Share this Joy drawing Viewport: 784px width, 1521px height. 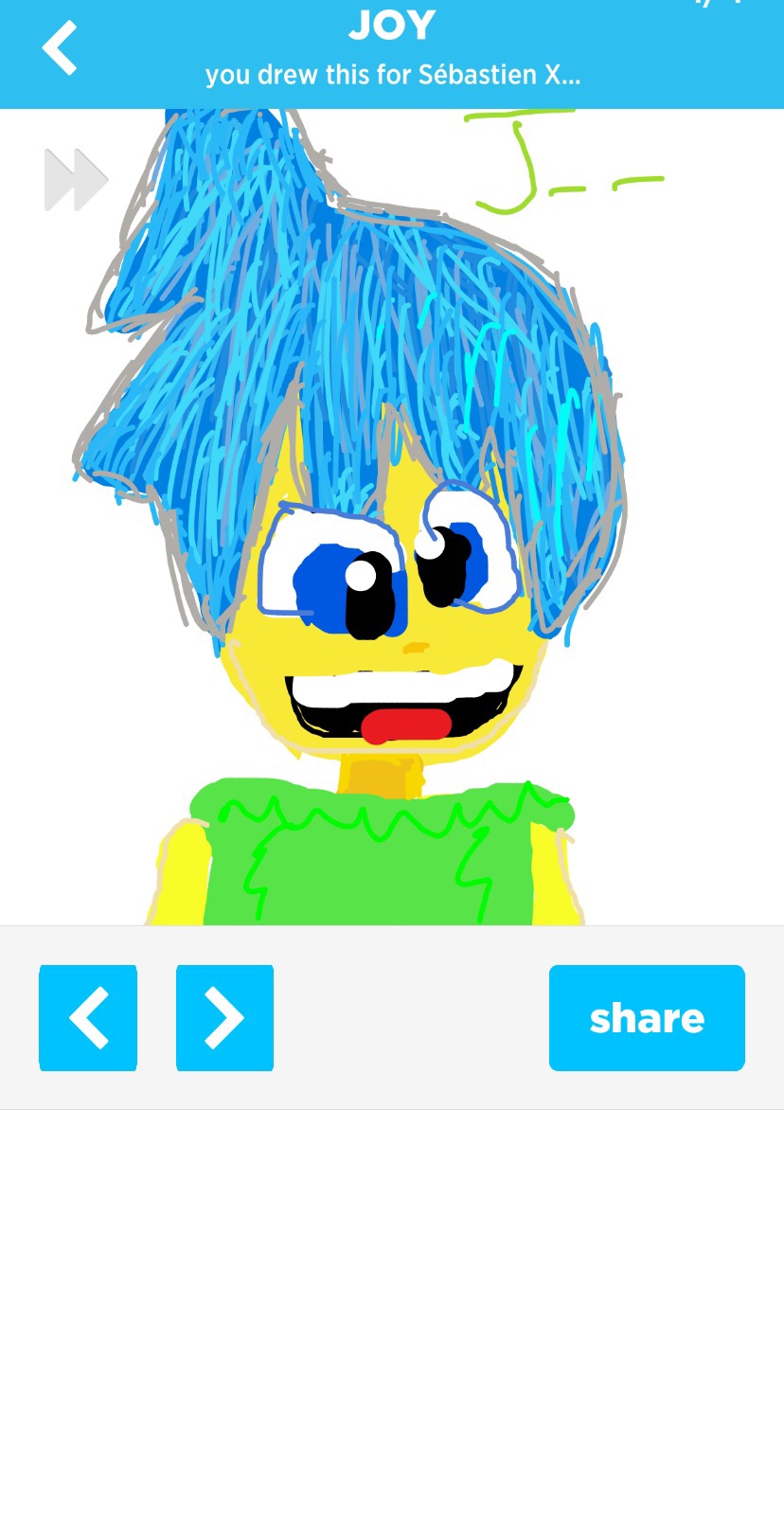coord(647,1018)
